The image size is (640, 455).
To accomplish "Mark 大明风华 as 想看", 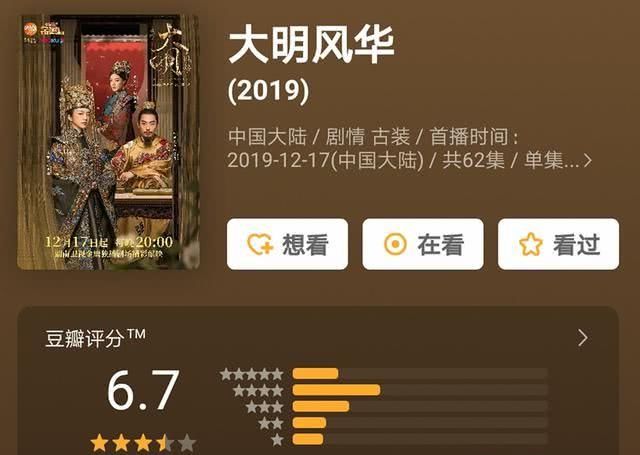I will [x=287, y=244].
